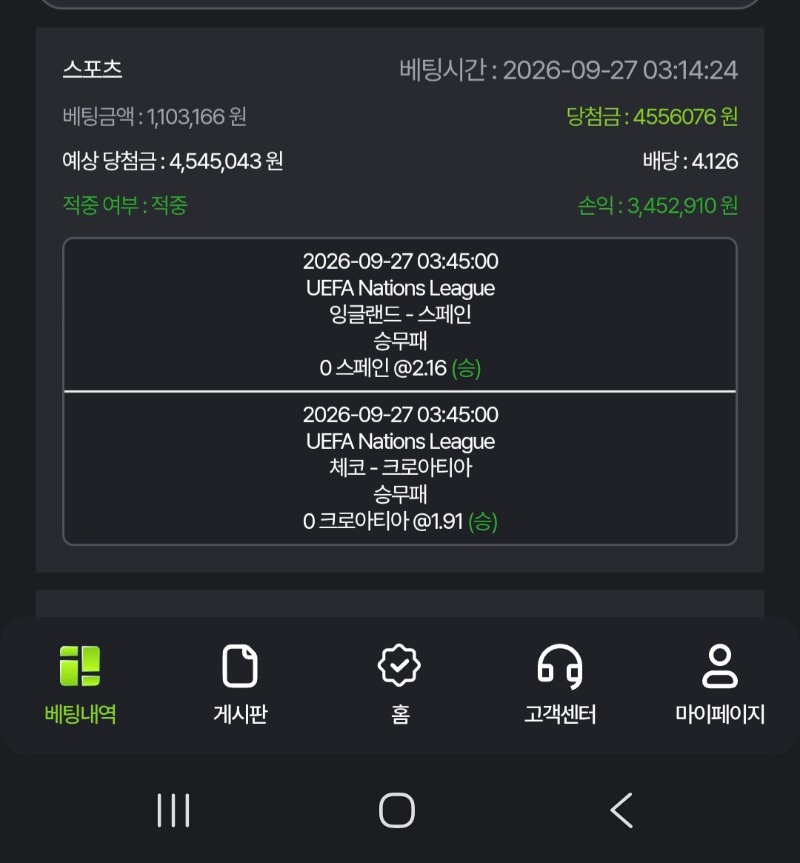Open the recent apps view
Image resolution: width=800 pixels, height=863 pixels.
(x=173, y=810)
